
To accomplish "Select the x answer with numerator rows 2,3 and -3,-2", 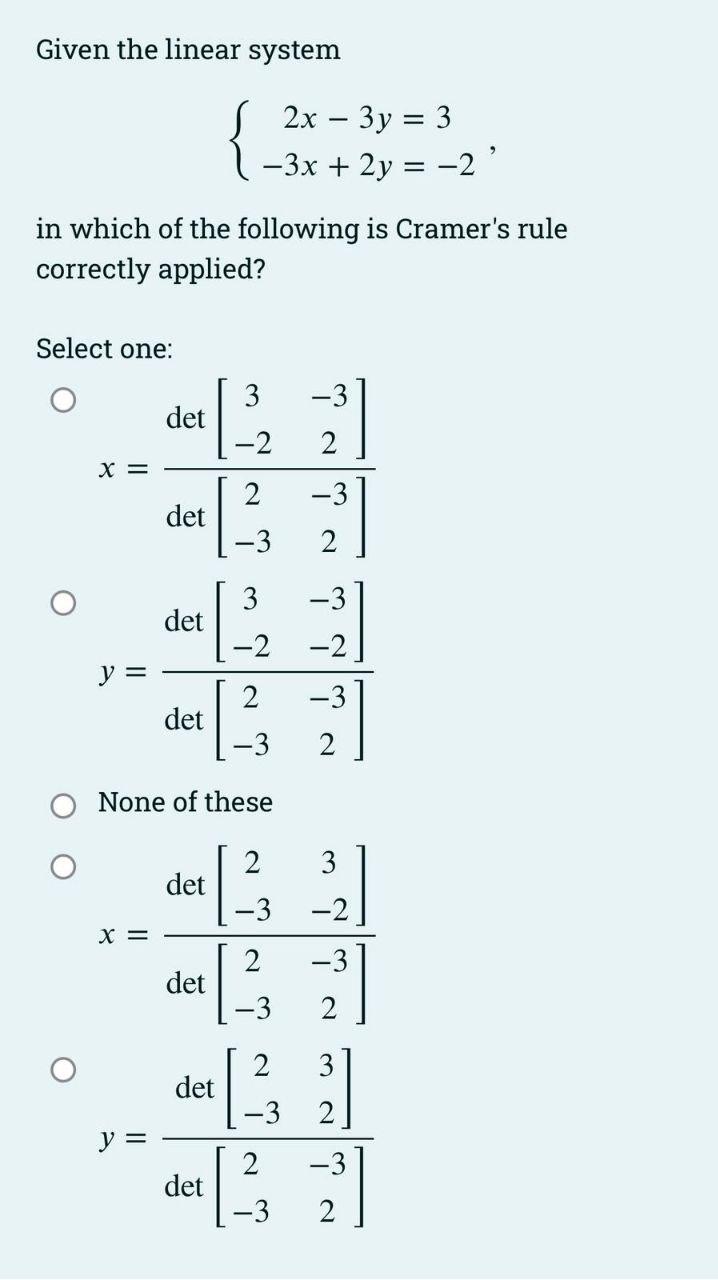I will point(63,866).
